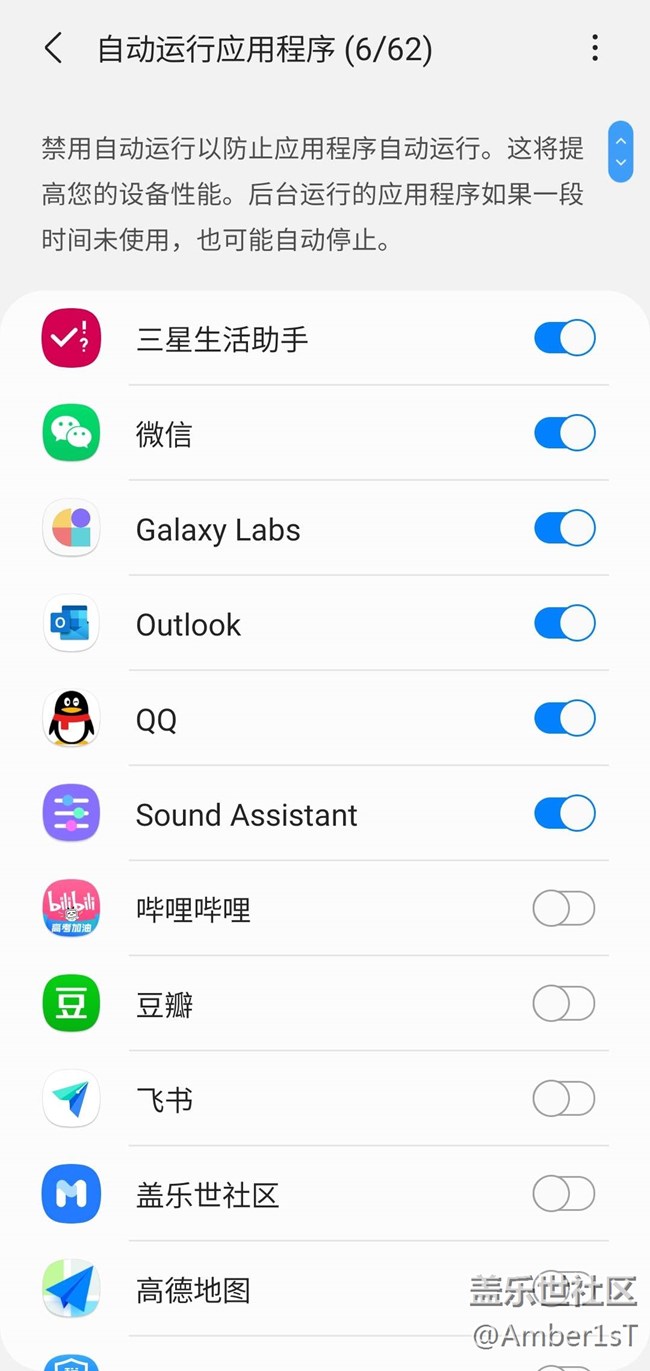This screenshot has height=1371, width=650.
Task: Toggle off Sound Assistant auto-run
Action: (x=564, y=813)
